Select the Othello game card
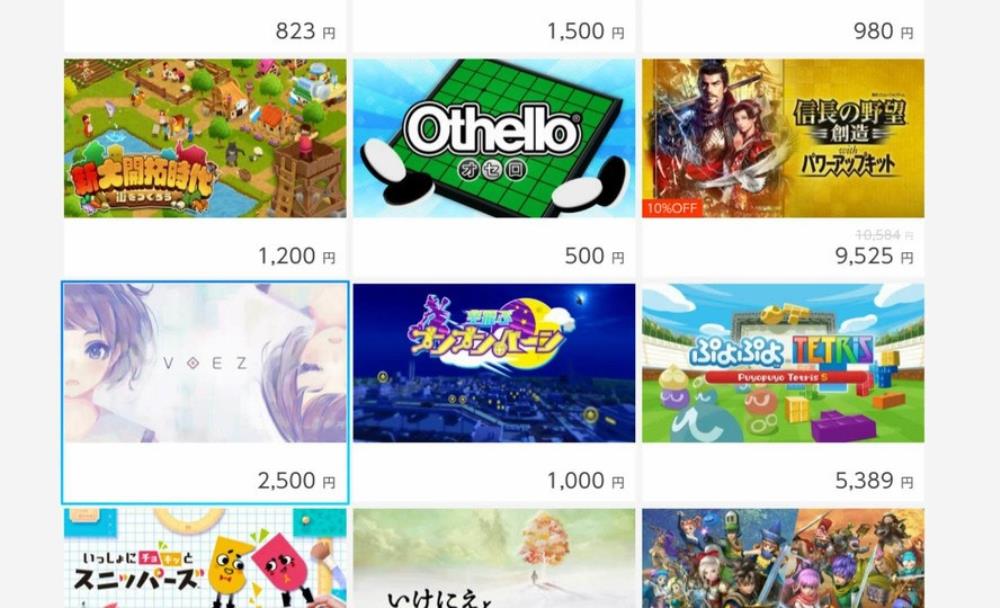Screen dimensions: 1000x608 (494, 138)
